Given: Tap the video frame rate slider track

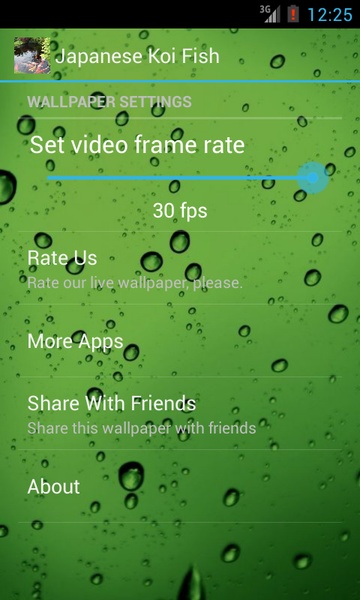Looking at the screenshot, I should (x=180, y=178).
